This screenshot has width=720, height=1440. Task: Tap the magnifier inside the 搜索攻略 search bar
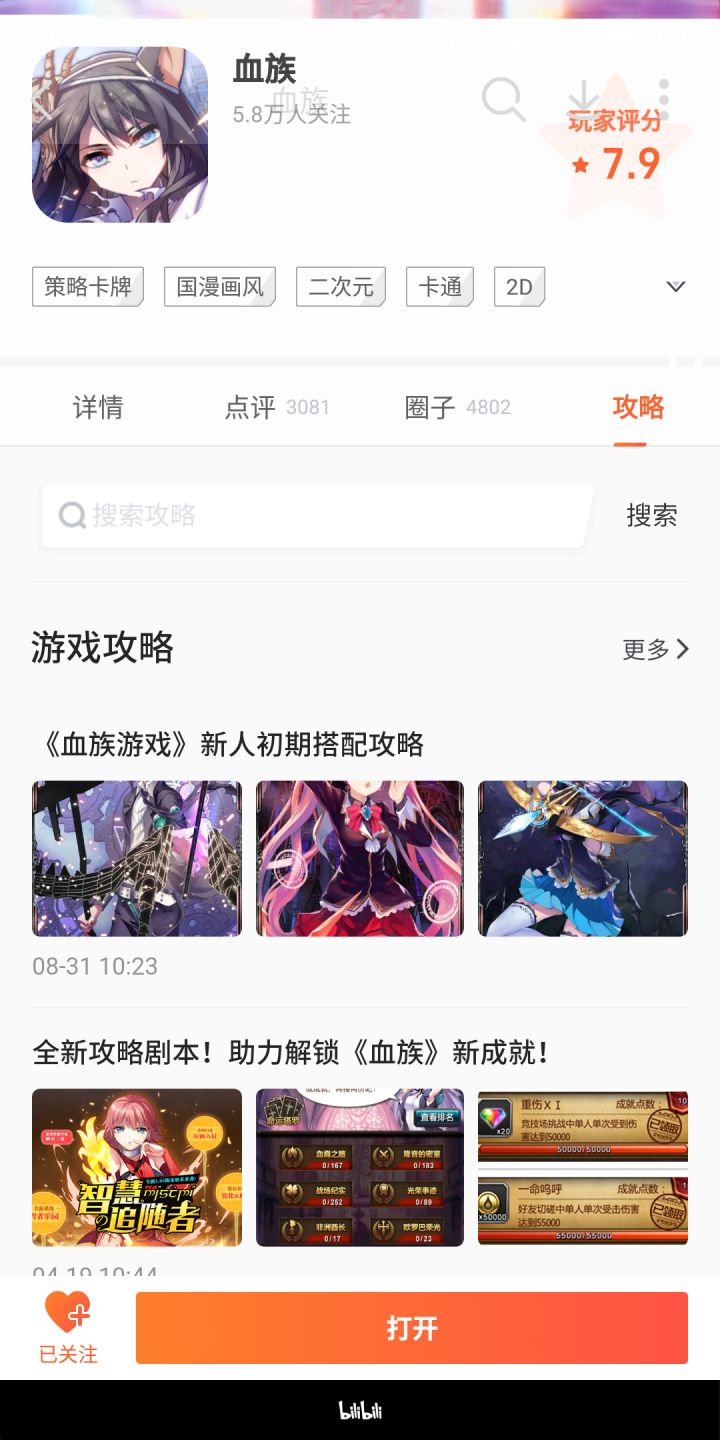[x=71, y=515]
